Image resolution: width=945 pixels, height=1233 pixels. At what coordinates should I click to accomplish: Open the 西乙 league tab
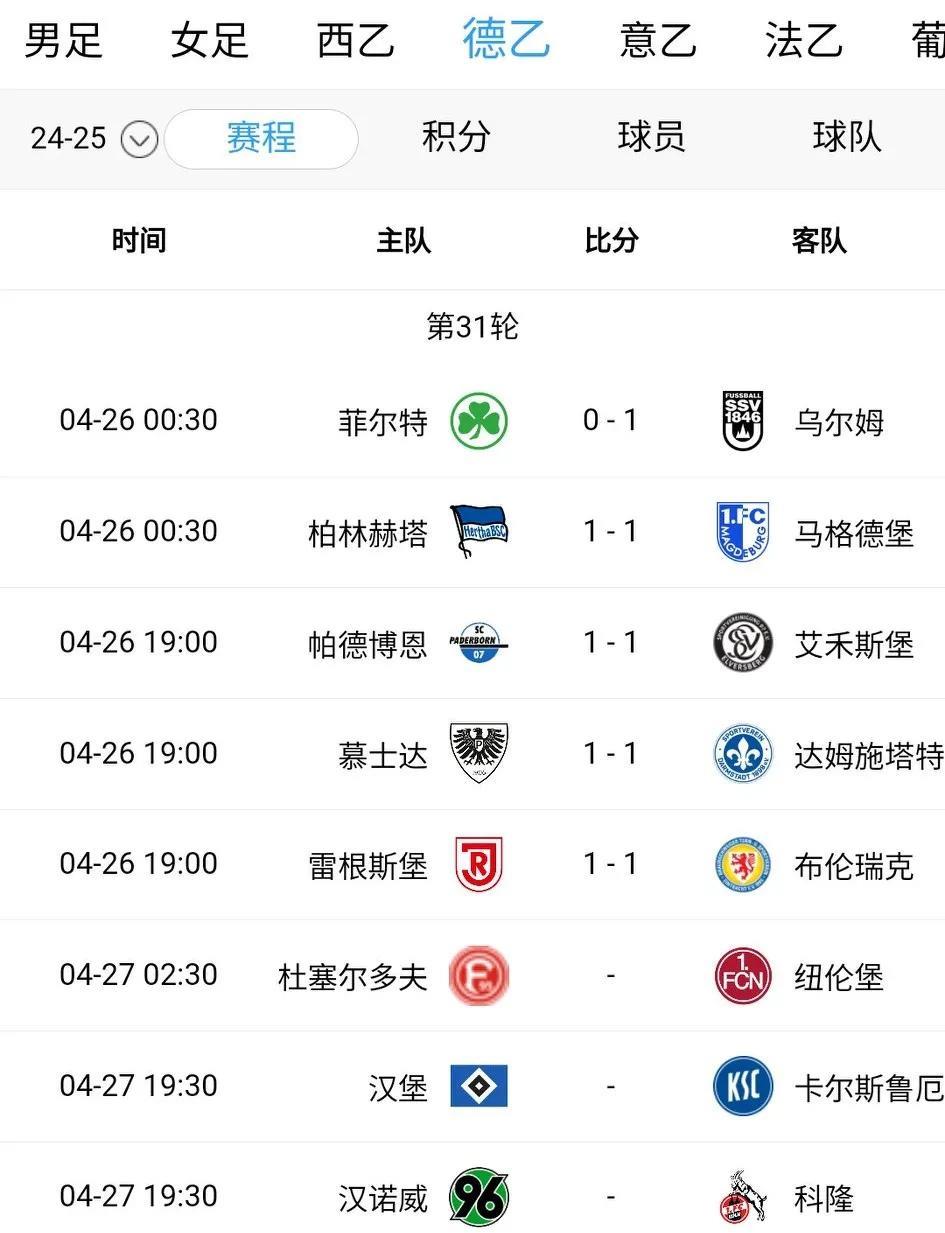(356, 41)
